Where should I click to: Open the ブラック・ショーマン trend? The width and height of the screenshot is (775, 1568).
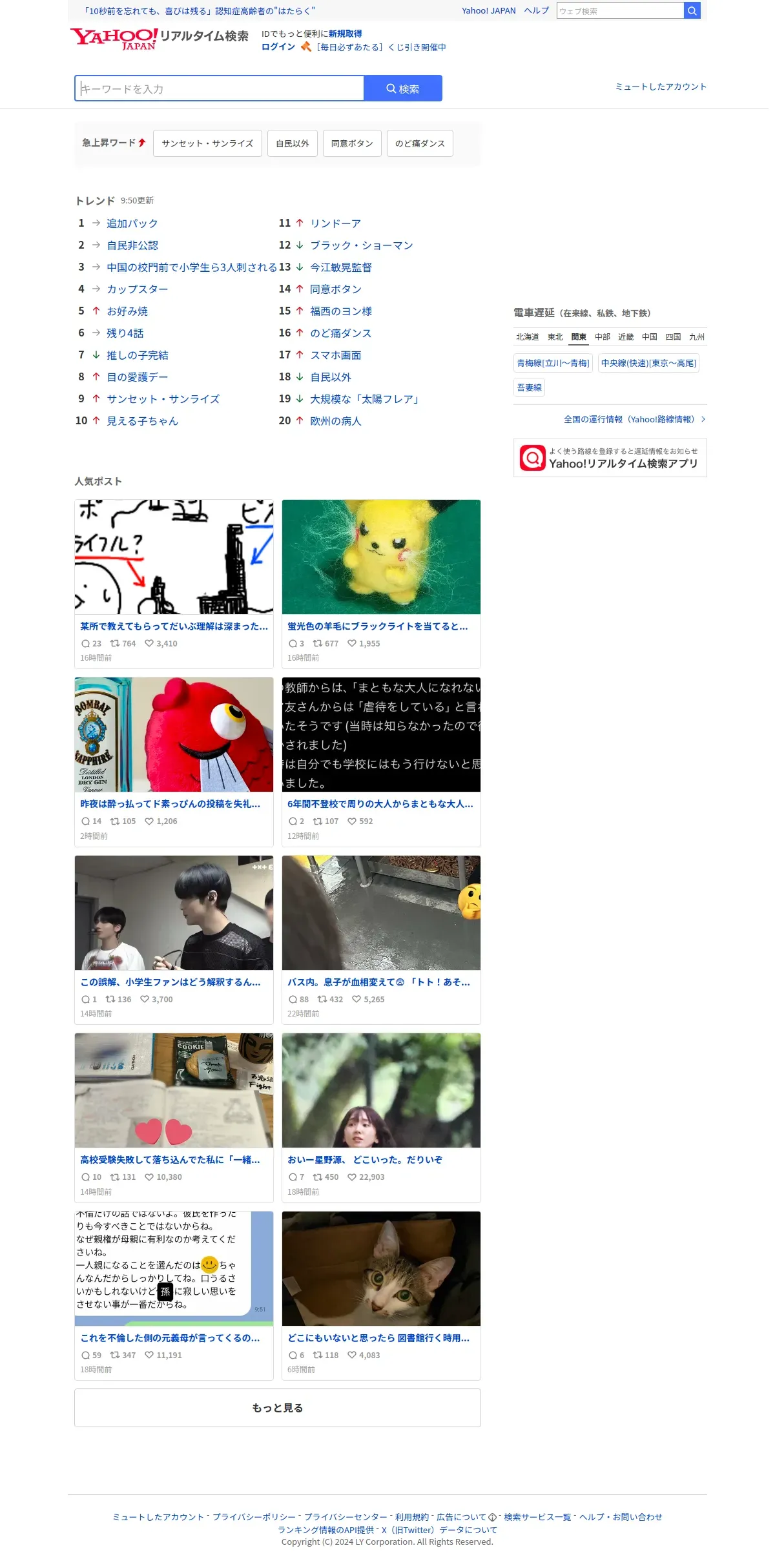tap(362, 245)
